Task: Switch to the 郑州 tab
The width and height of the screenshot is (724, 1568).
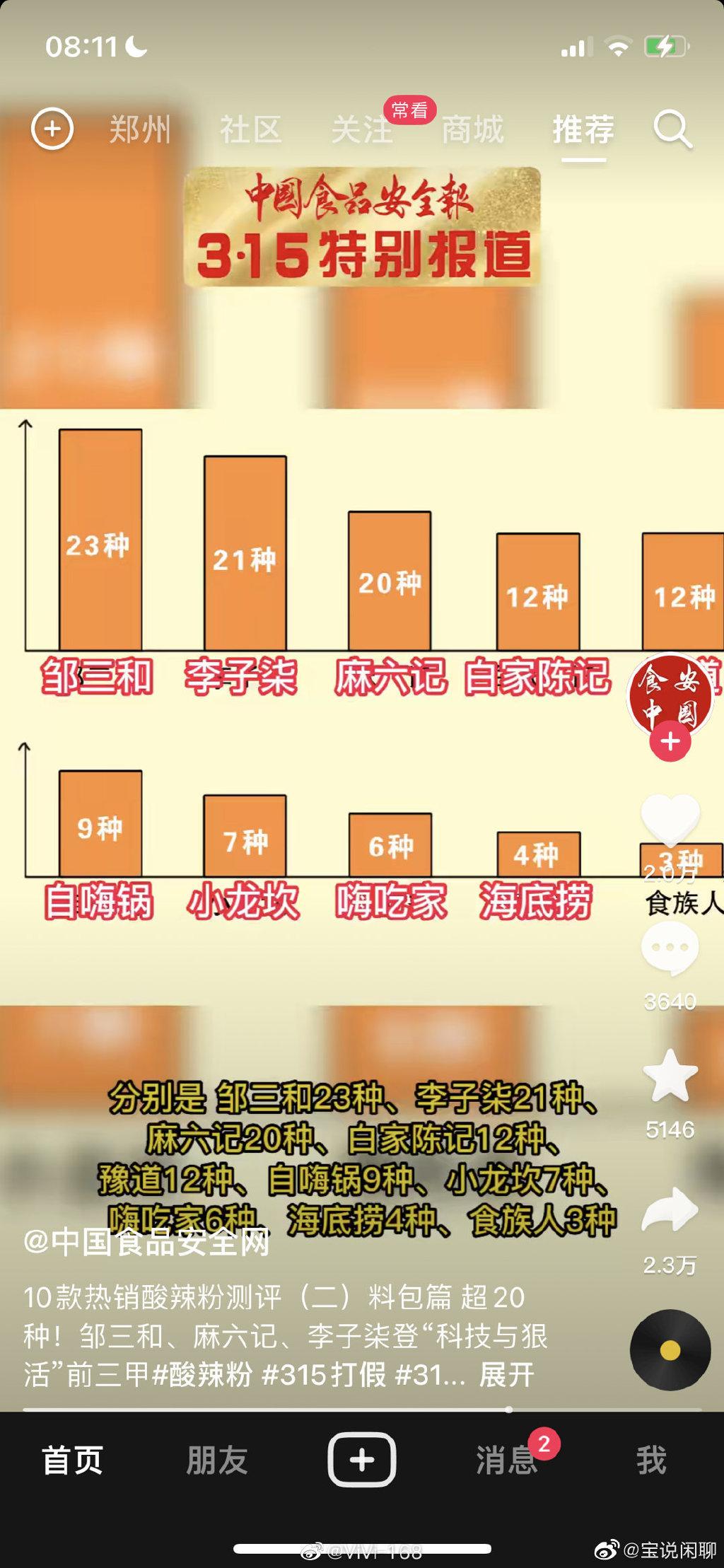Action: pos(140,130)
